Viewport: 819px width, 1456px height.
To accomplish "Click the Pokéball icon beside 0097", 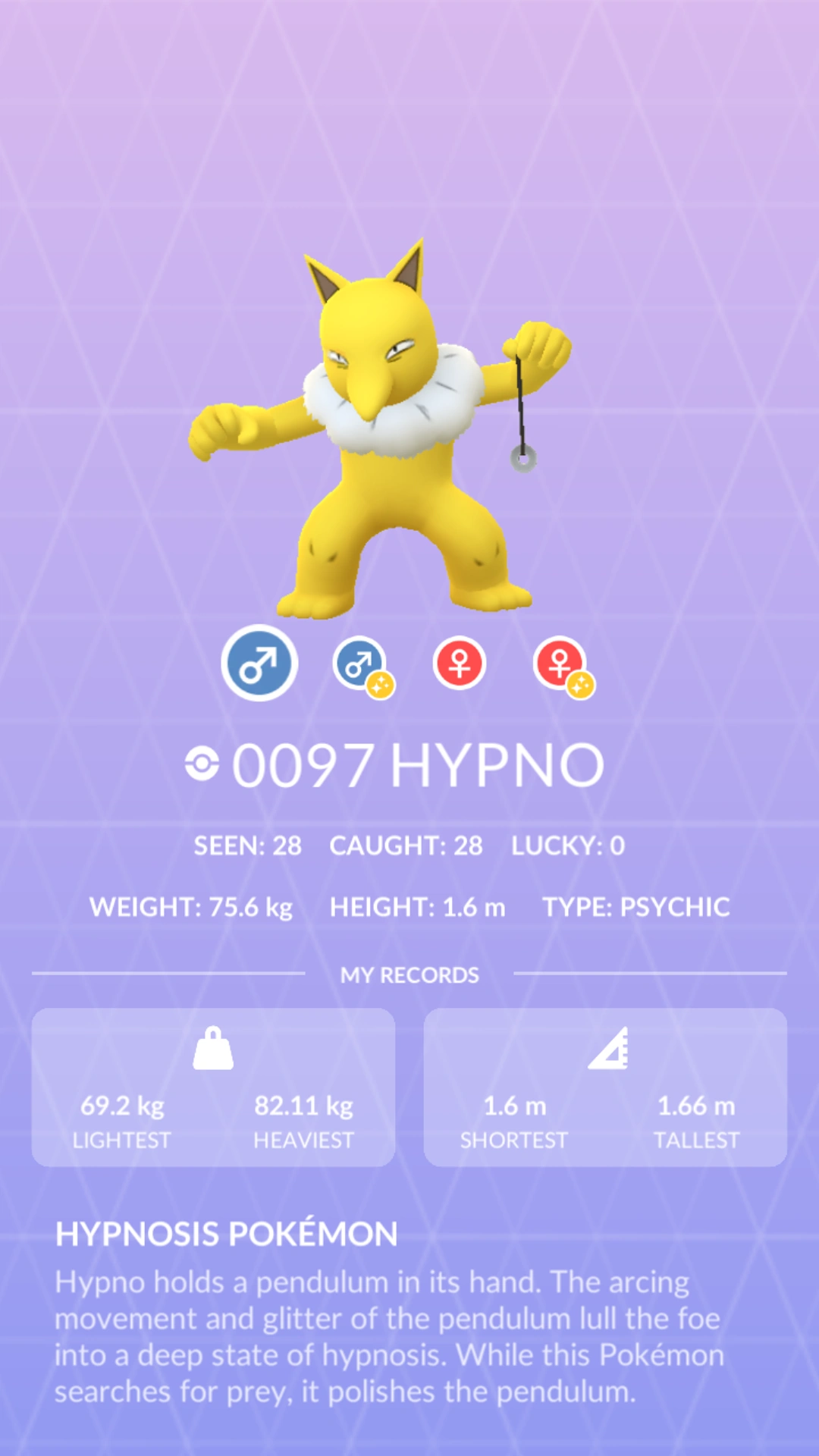I will coord(203,764).
